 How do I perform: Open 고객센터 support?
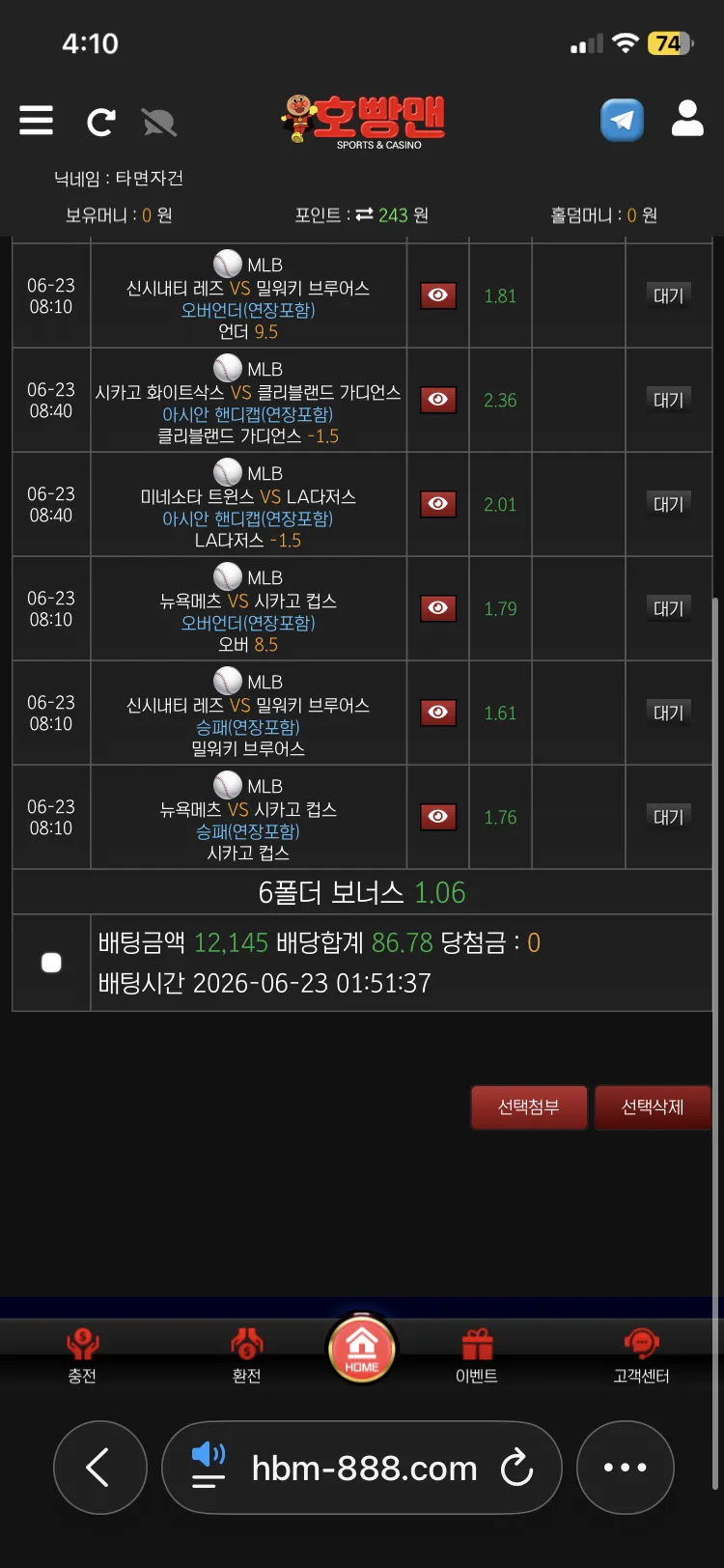[641, 1356]
